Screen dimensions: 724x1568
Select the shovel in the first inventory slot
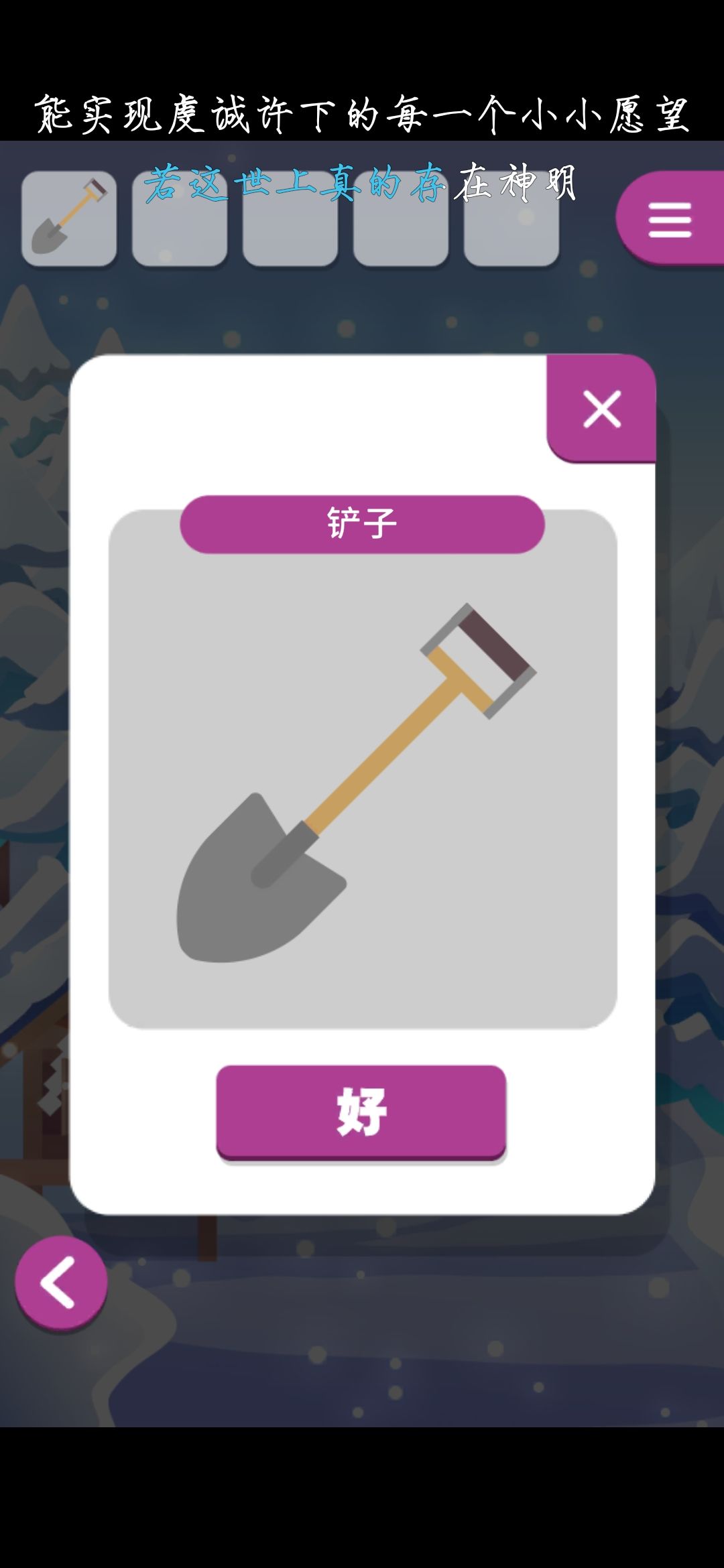pyautogui.click(x=70, y=218)
